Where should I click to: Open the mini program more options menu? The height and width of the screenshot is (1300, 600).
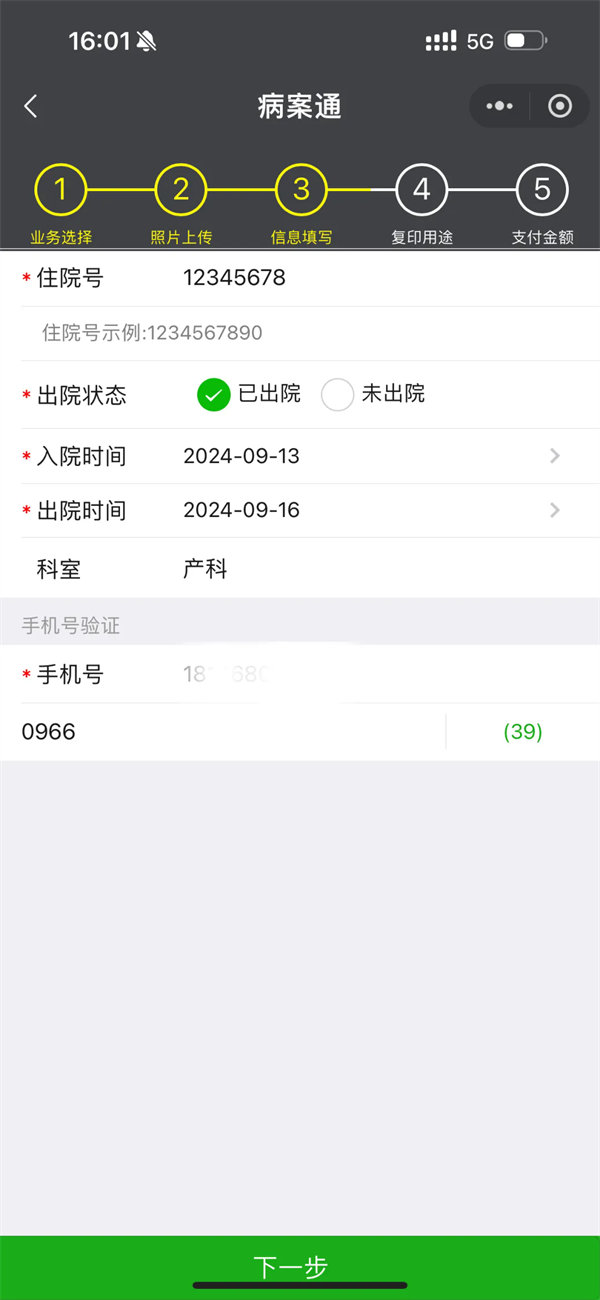click(x=499, y=106)
